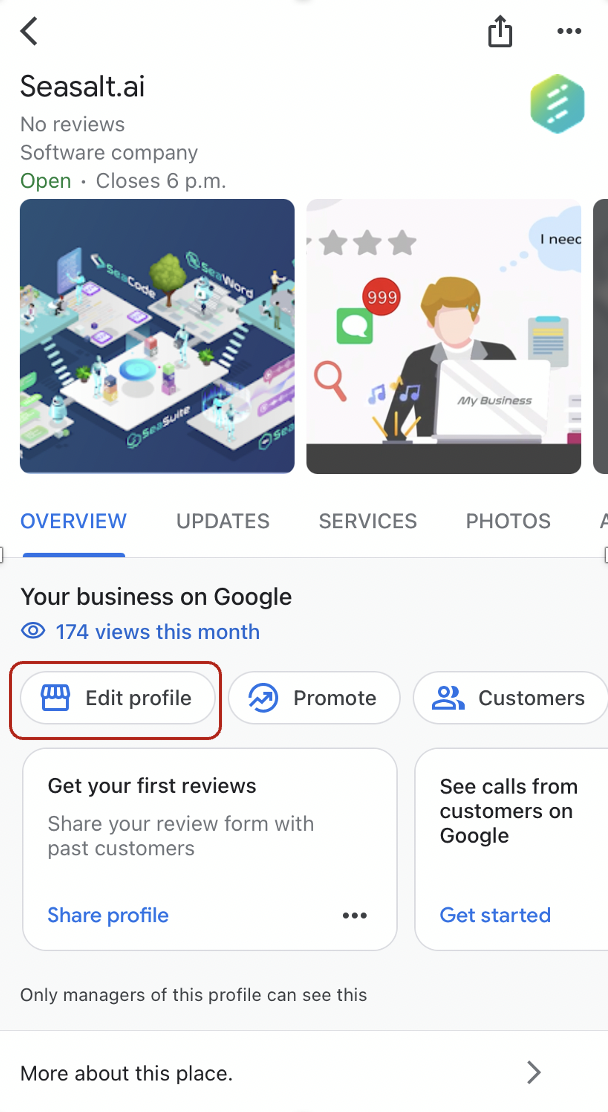
Task: Open more options on reviews card
Action: tap(355, 916)
